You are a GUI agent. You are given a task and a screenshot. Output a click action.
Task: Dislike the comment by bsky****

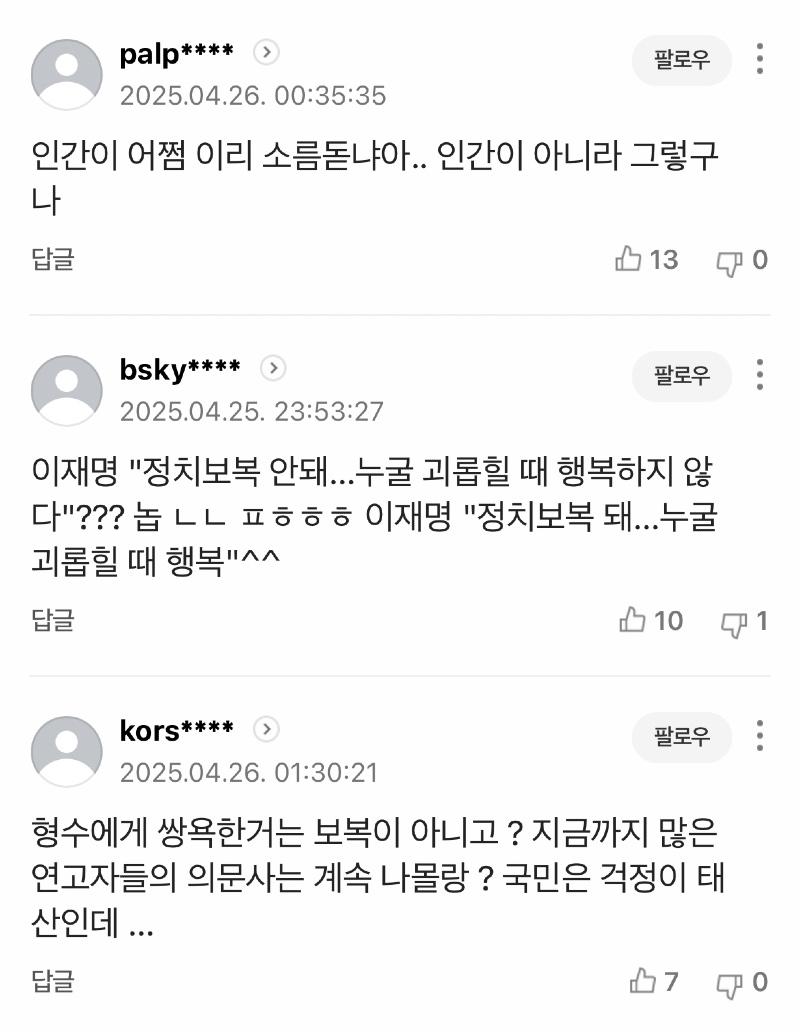(734, 622)
